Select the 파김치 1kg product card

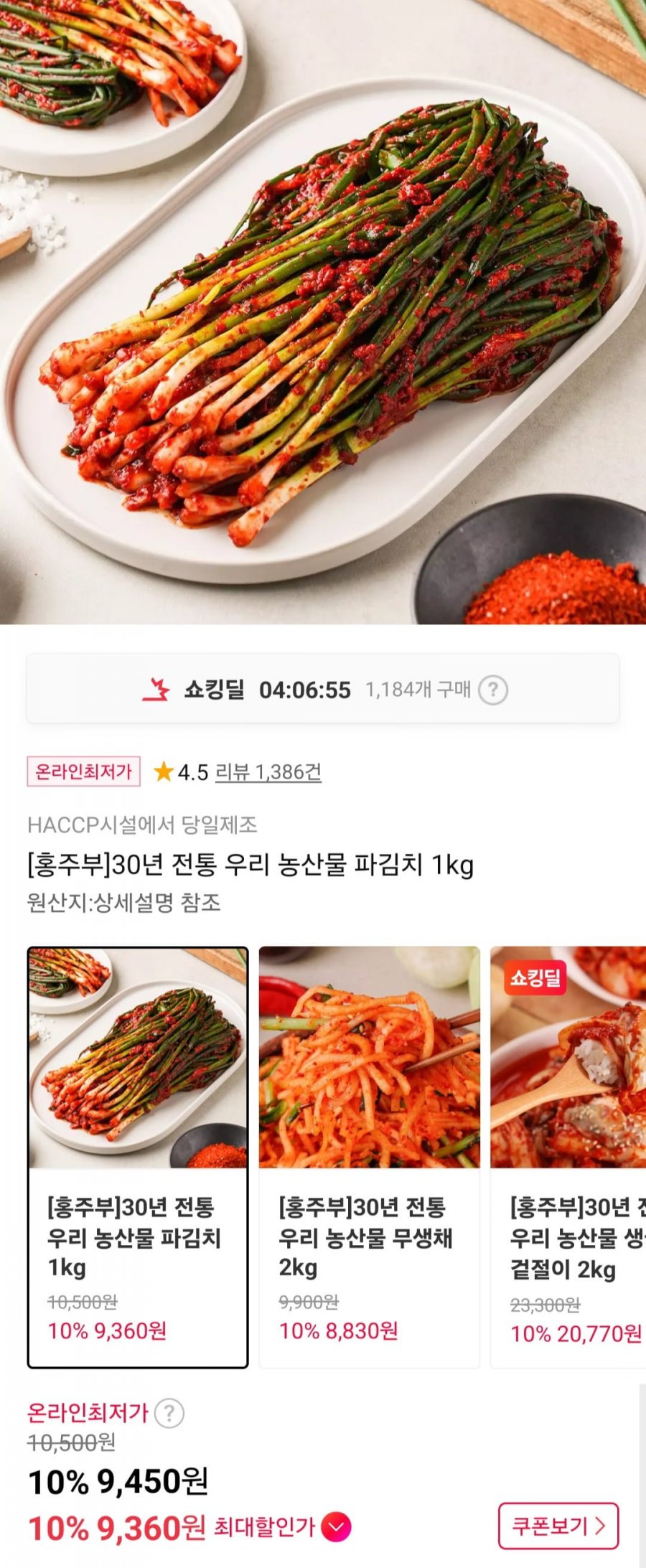(x=138, y=1157)
